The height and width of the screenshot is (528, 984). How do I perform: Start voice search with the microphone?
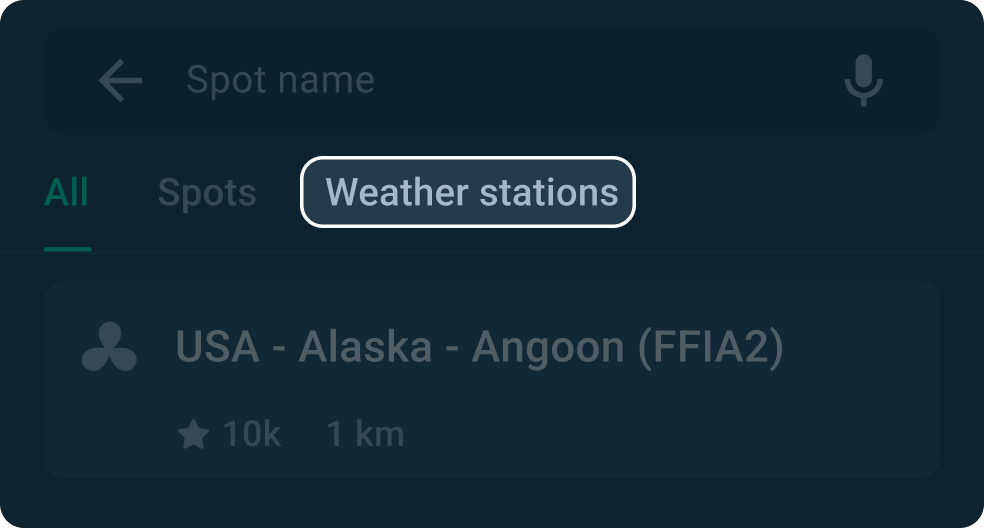(x=864, y=80)
